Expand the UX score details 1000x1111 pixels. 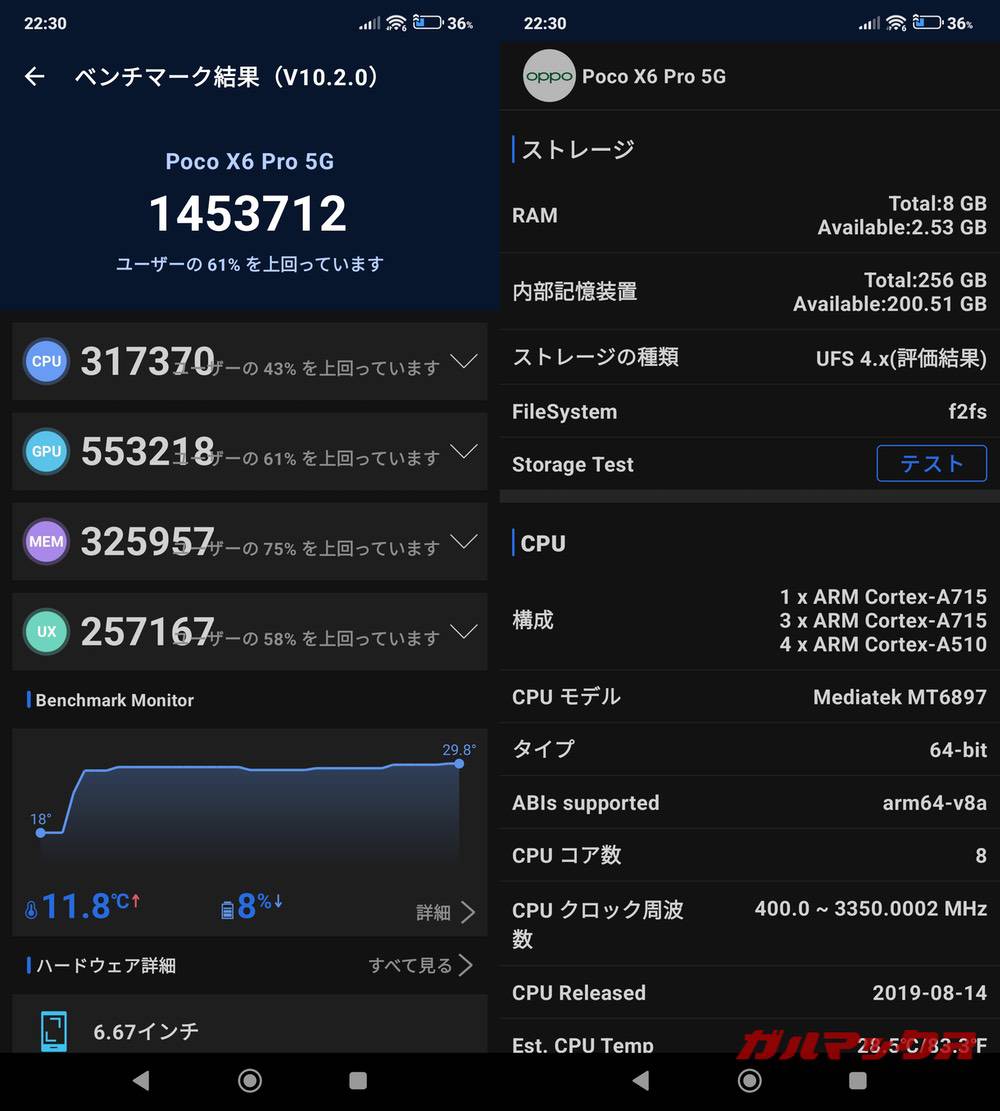(464, 631)
